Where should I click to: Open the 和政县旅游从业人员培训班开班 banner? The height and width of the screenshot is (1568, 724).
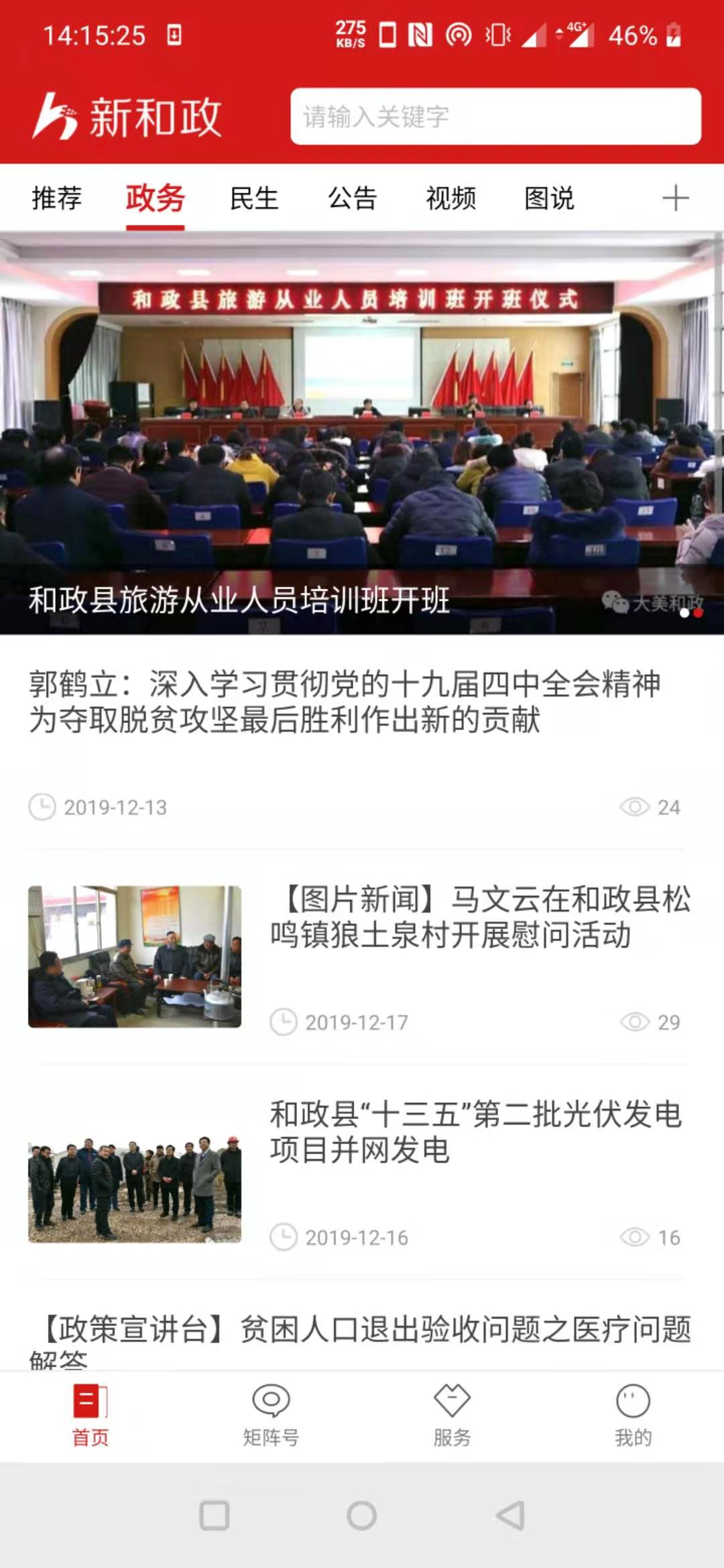click(x=362, y=433)
